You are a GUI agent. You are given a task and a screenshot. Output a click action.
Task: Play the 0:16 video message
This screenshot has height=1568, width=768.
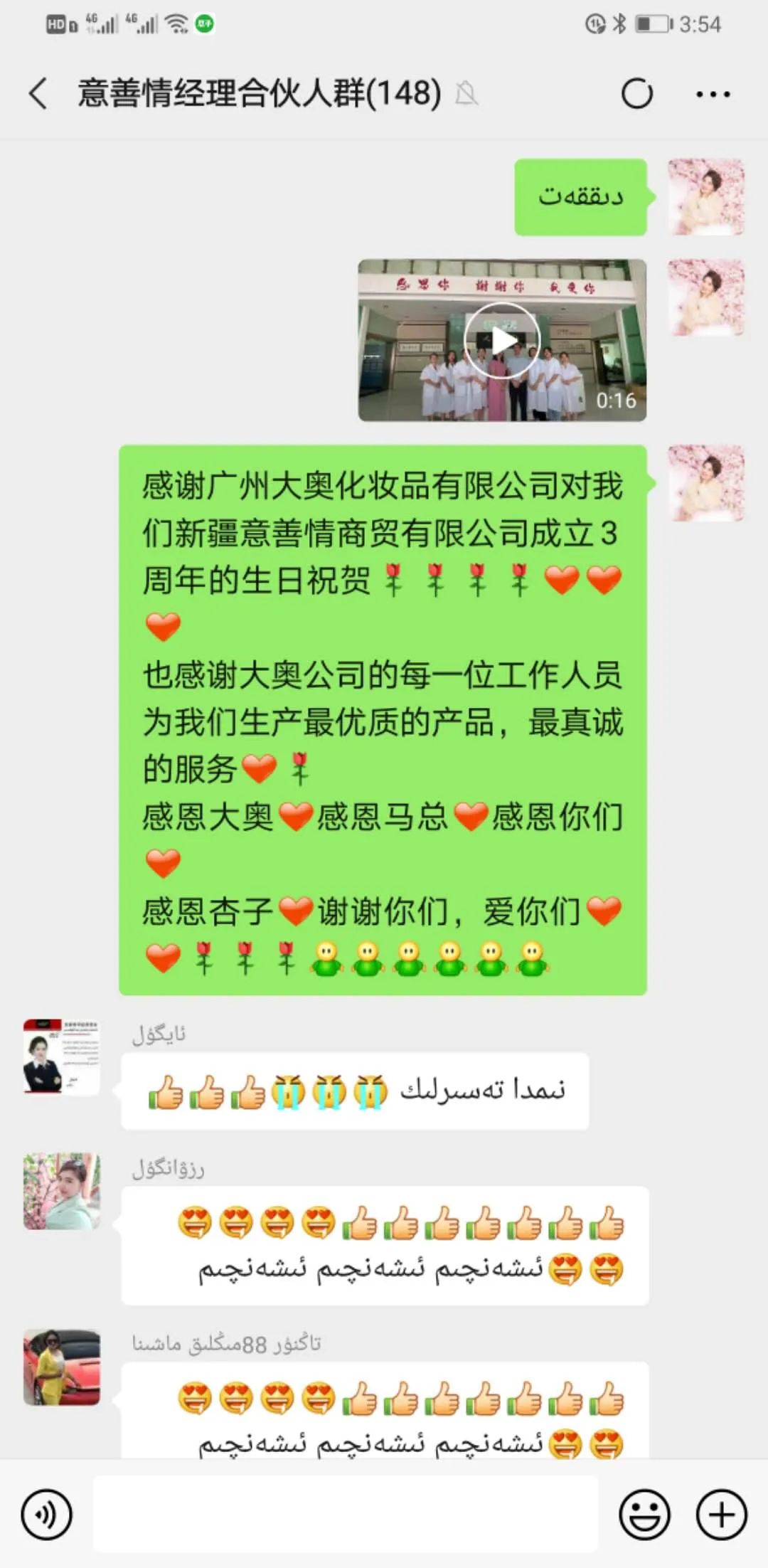pos(502,340)
